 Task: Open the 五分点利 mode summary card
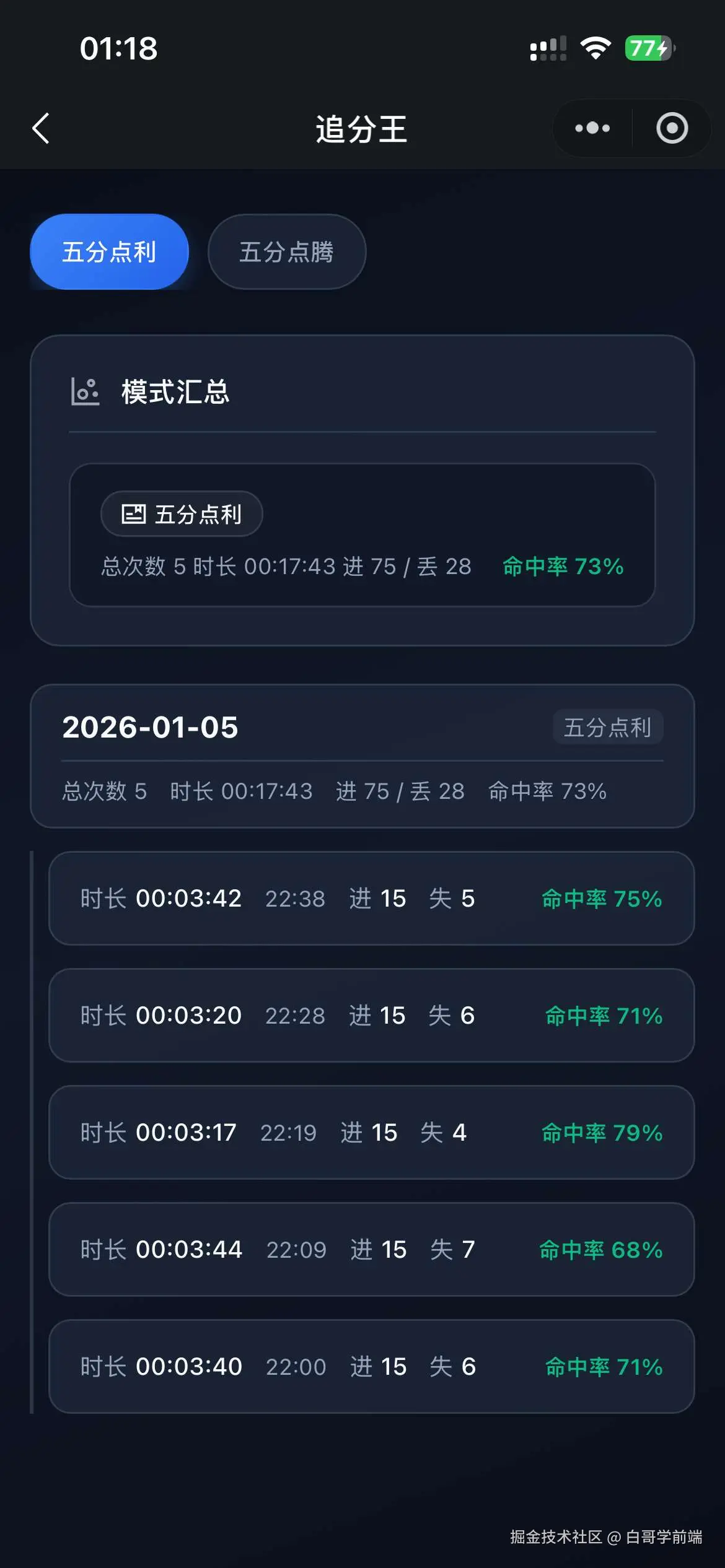(362, 535)
